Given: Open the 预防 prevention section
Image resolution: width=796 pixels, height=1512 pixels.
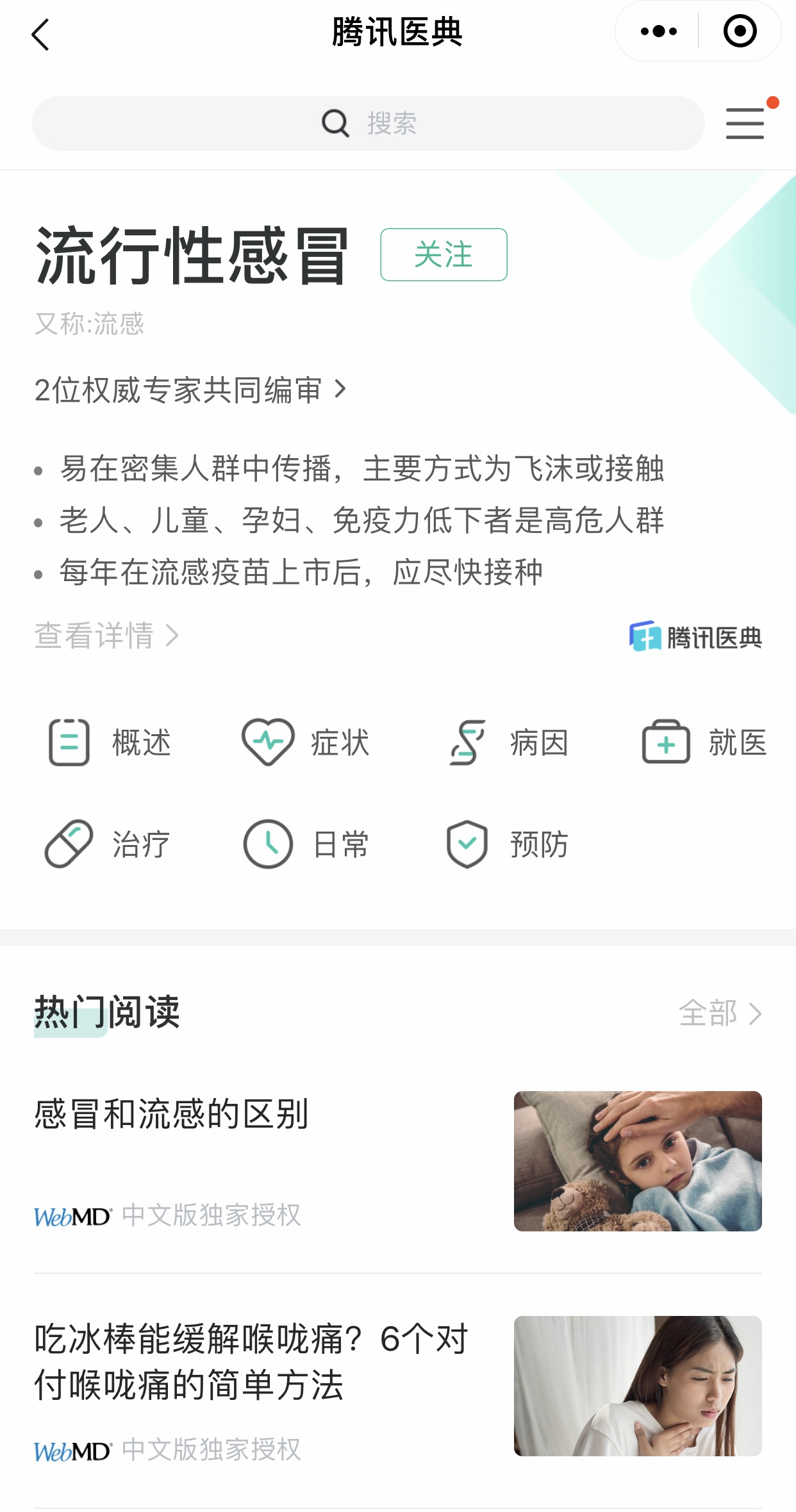Looking at the screenshot, I should [x=506, y=844].
